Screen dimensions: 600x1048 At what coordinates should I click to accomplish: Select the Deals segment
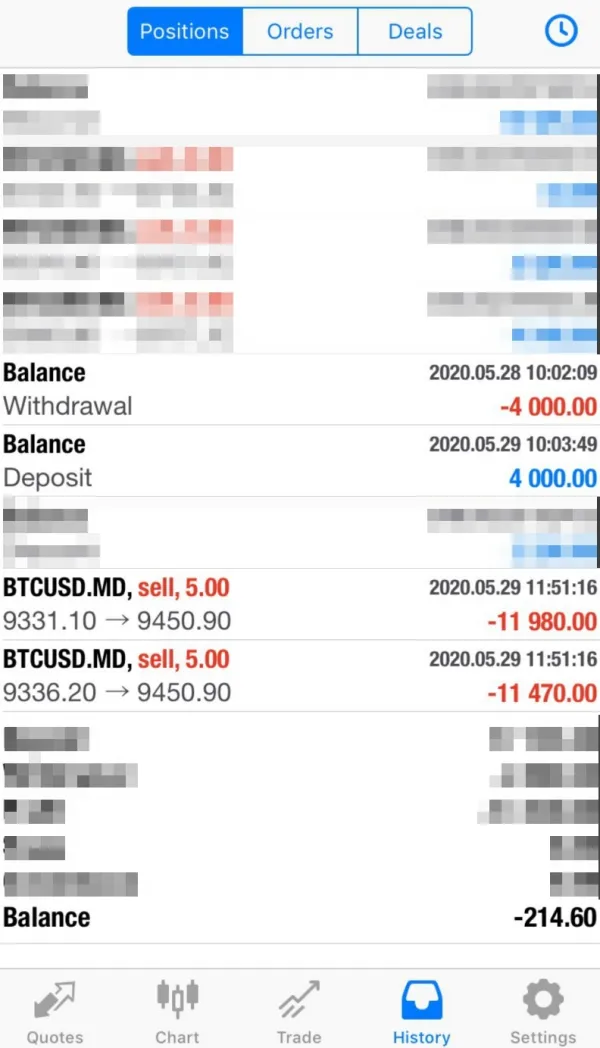tap(415, 32)
